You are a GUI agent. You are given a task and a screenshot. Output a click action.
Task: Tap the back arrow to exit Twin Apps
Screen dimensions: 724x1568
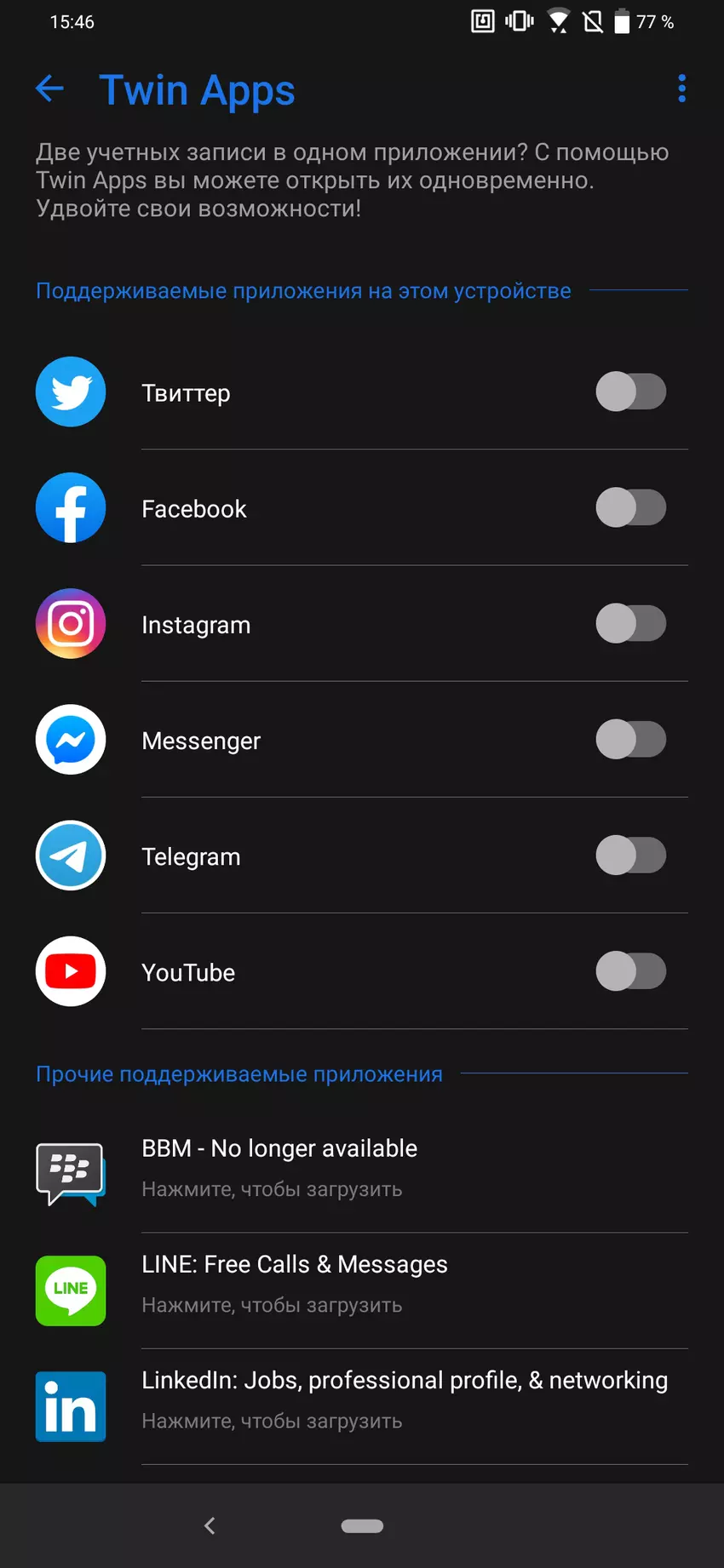click(49, 89)
